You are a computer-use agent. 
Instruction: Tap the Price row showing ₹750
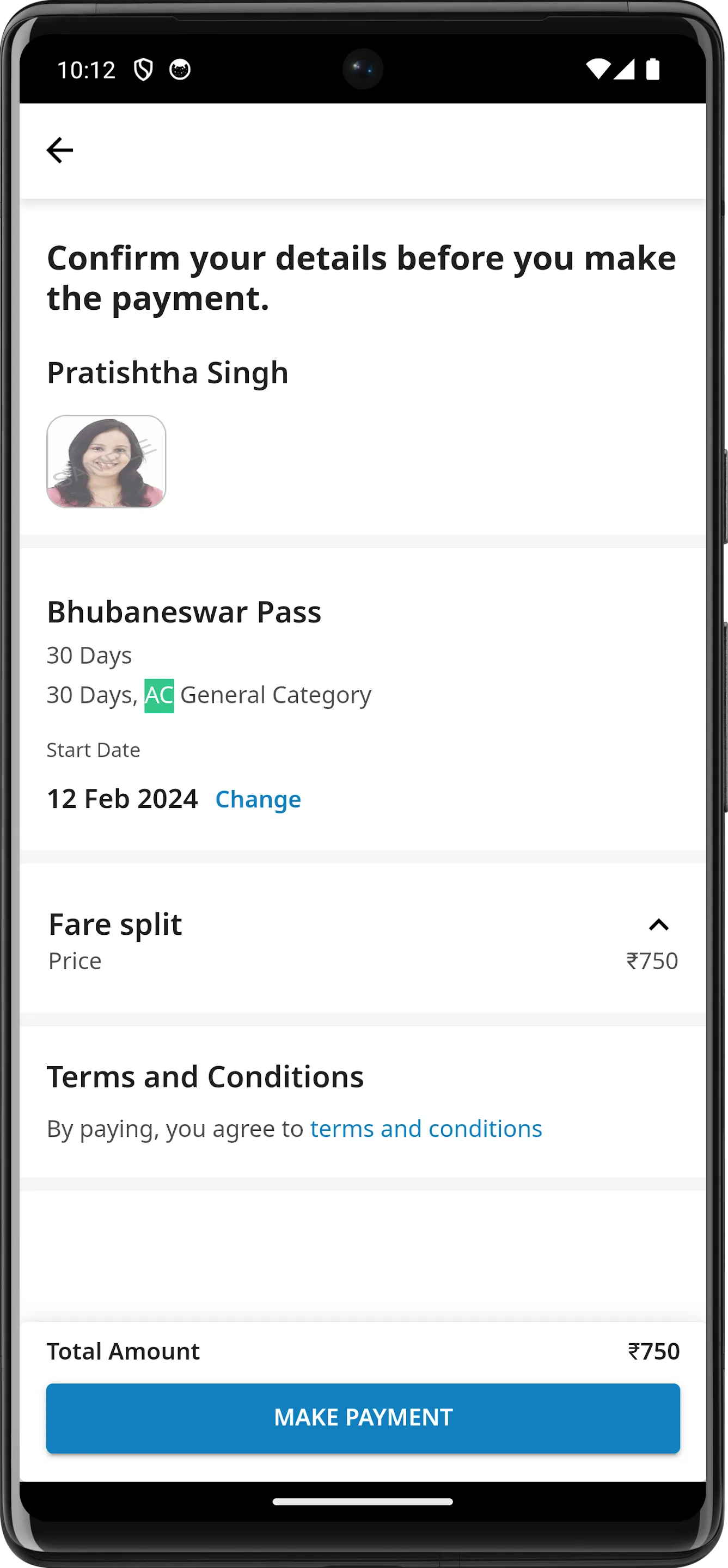point(363,960)
